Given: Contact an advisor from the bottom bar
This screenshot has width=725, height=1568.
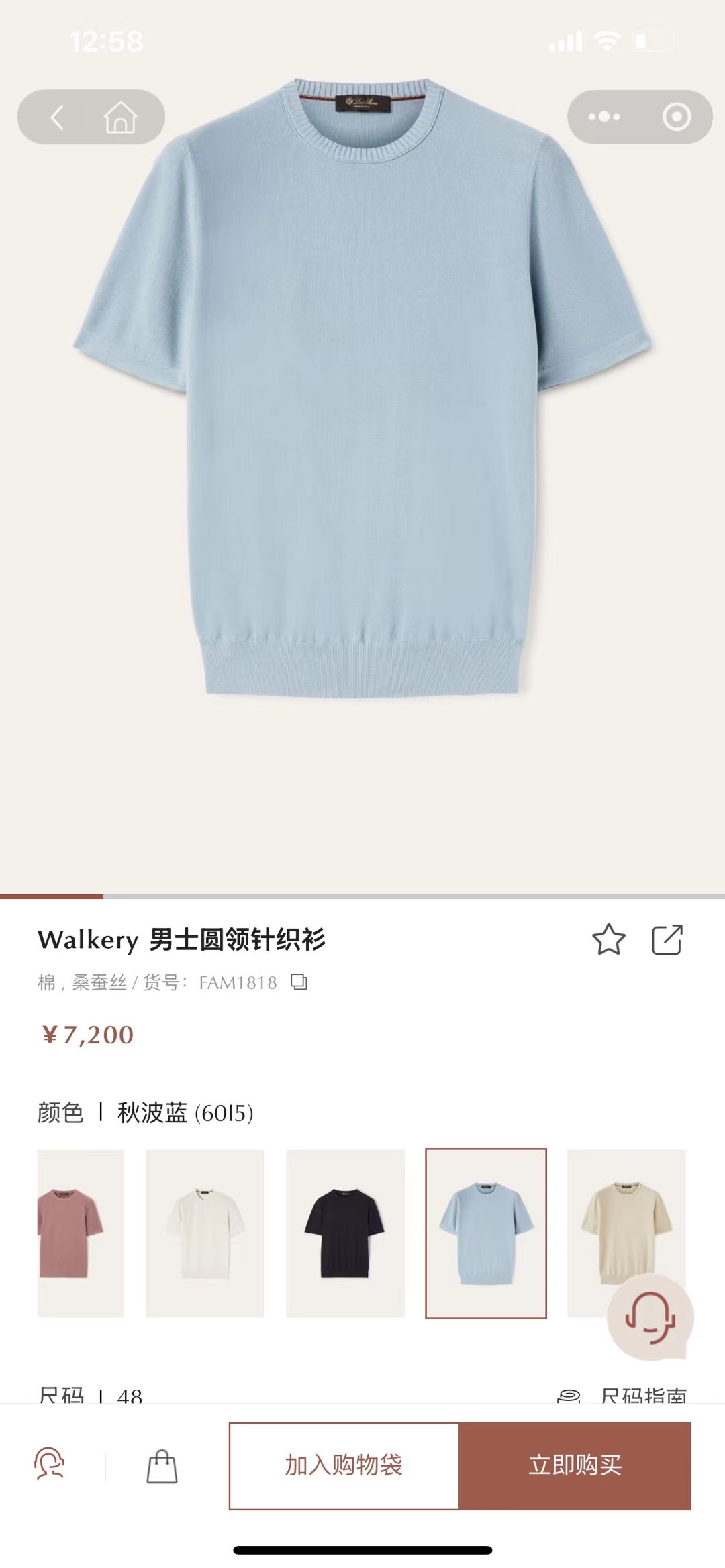Looking at the screenshot, I should [50, 1465].
